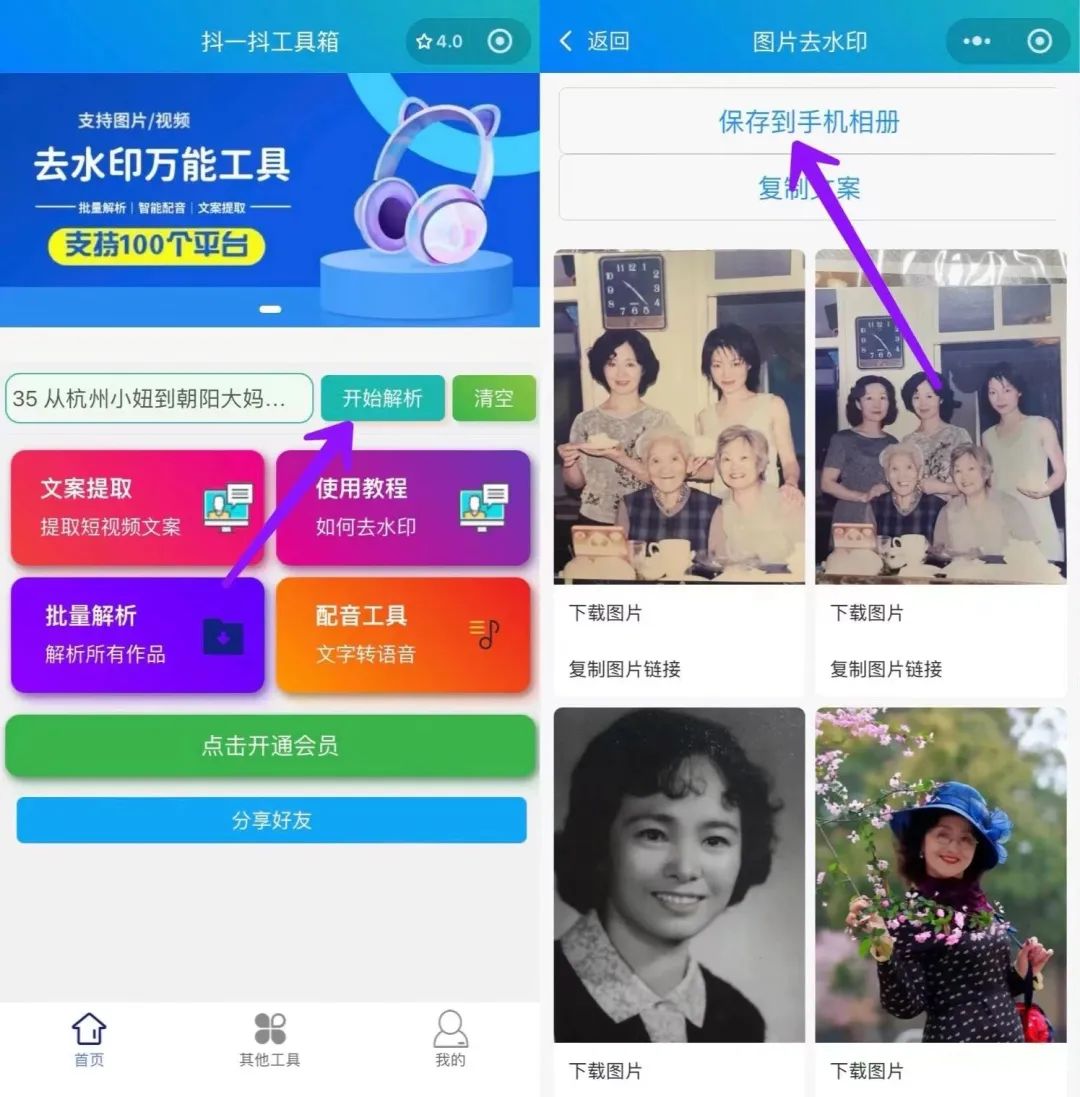Go to the 首页 tab
This screenshot has width=1080, height=1097.
[89, 1039]
